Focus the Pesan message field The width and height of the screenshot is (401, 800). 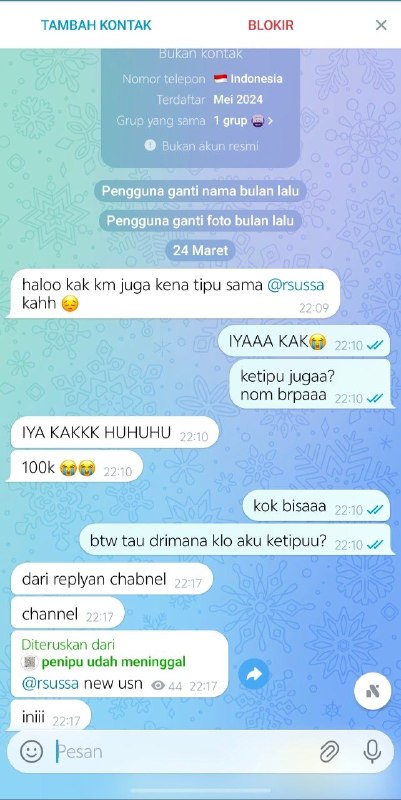(184, 752)
